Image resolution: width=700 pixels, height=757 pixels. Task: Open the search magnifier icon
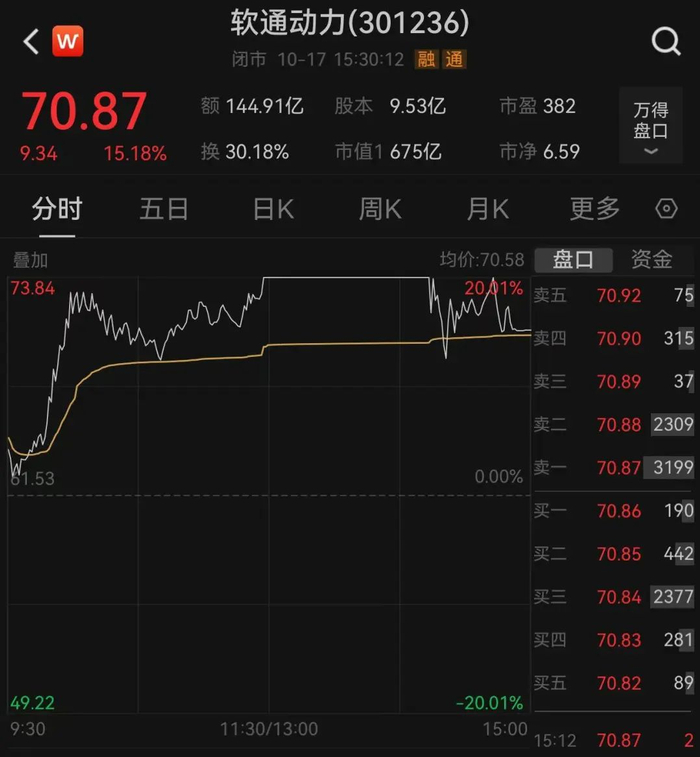tap(665, 41)
